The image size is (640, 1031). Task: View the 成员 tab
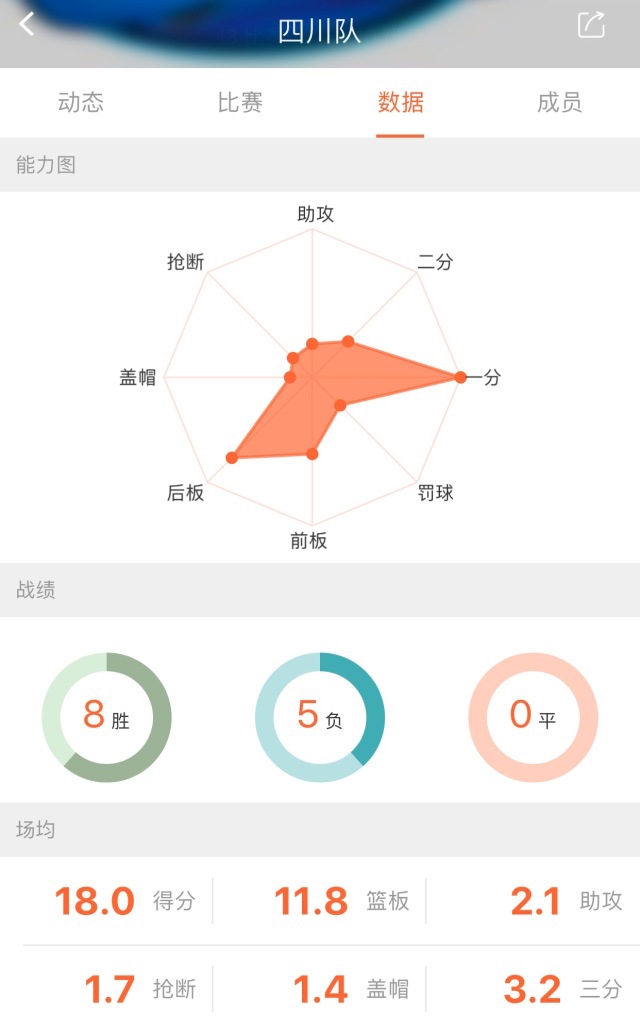click(559, 102)
